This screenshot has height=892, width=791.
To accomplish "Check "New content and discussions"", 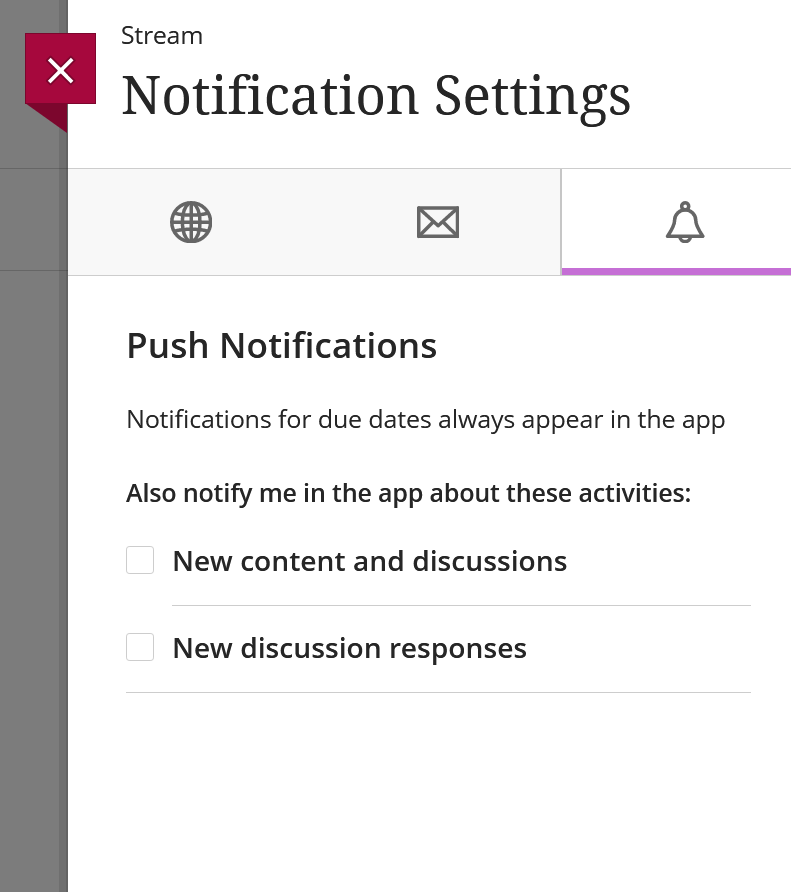I will coord(139,560).
